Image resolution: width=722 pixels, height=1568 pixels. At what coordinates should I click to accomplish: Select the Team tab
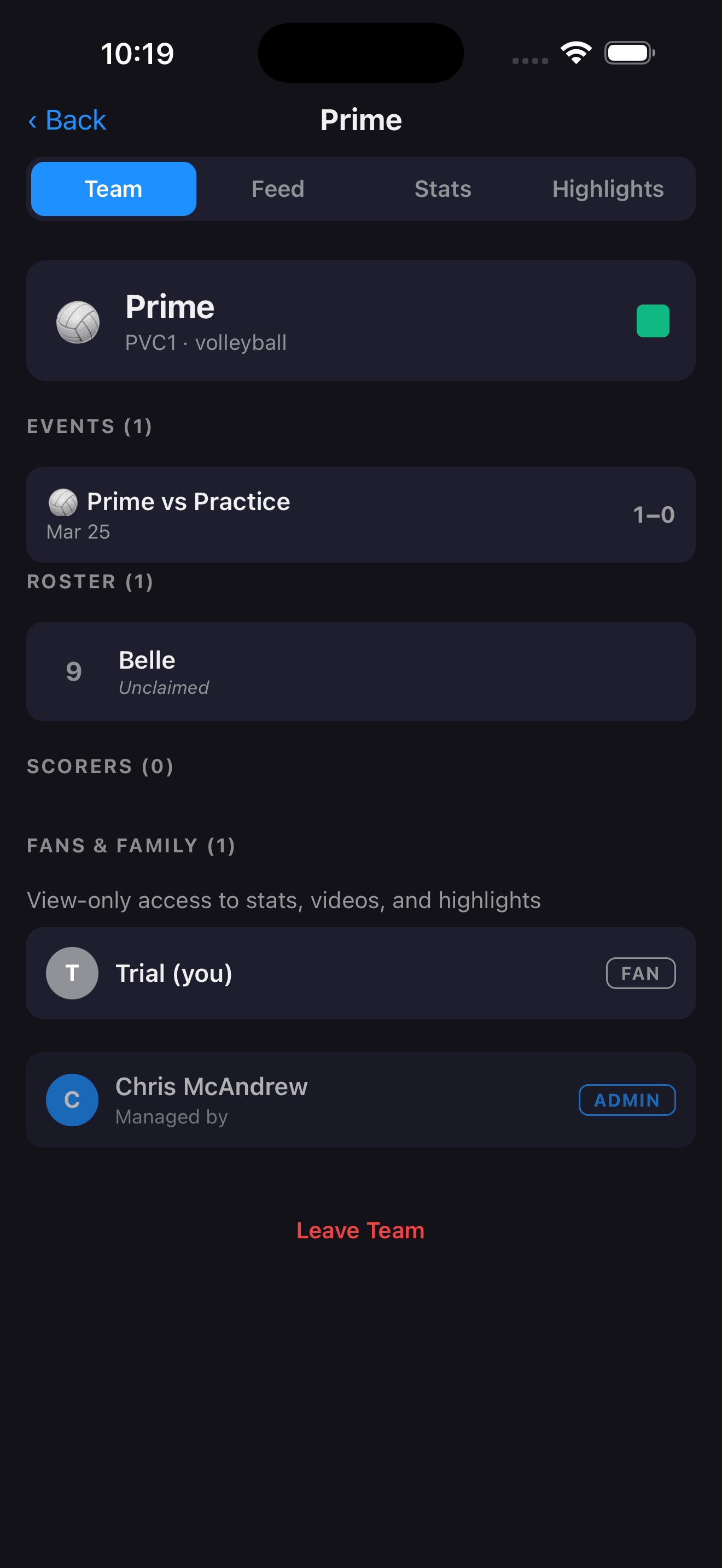113,189
